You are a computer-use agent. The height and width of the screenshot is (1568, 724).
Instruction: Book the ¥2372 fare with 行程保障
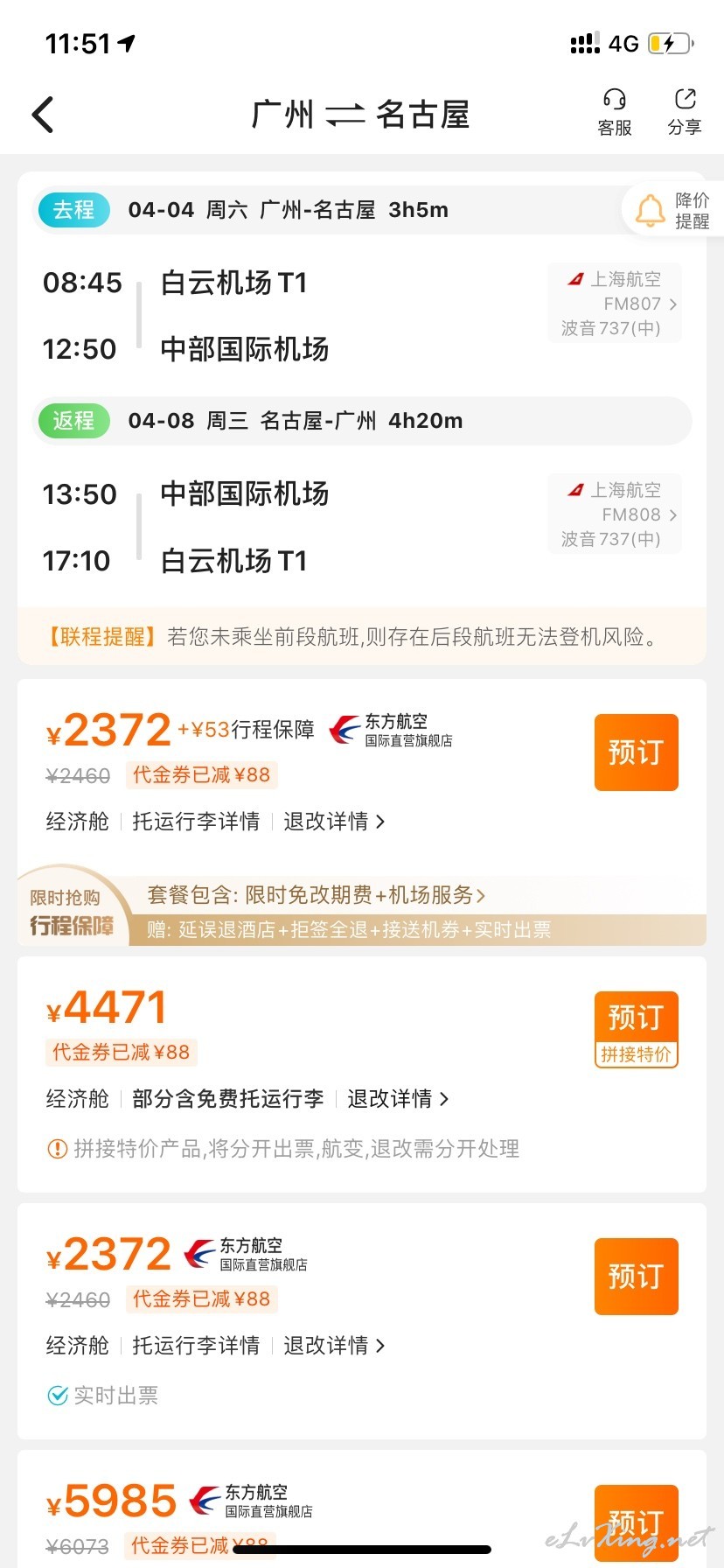coord(637,752)
